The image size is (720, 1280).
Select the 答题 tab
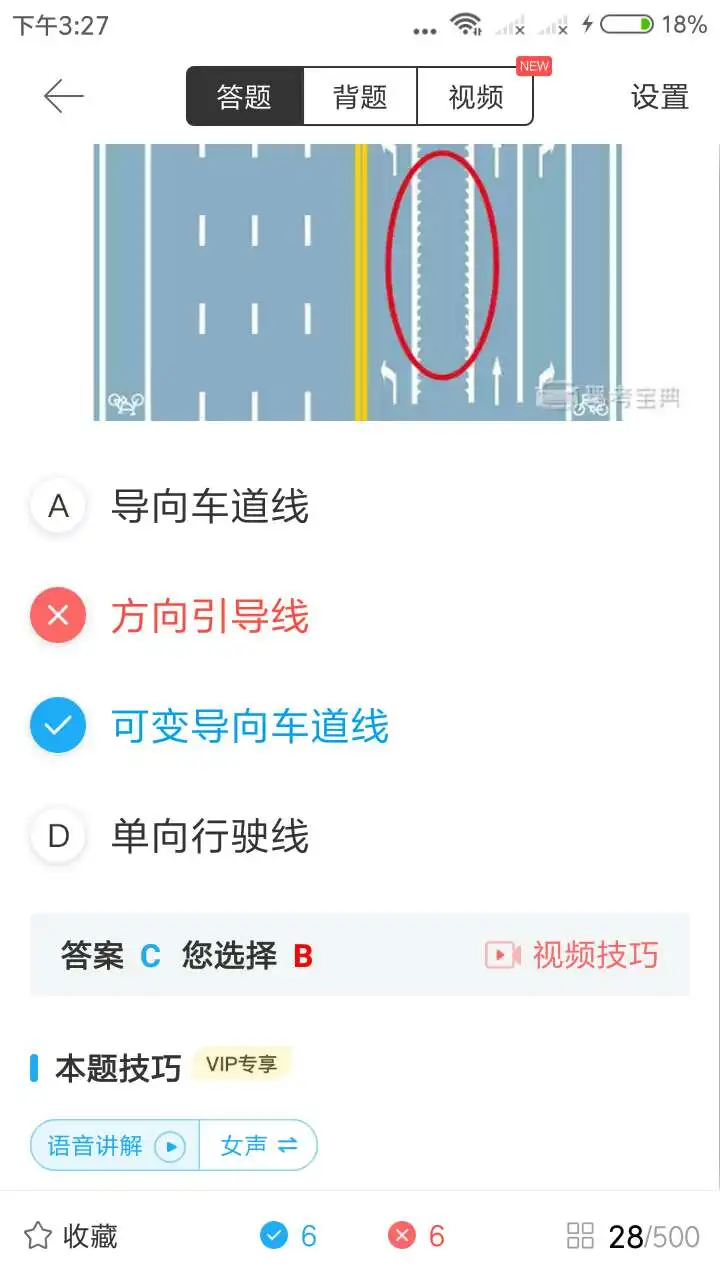tap(245, 97)
